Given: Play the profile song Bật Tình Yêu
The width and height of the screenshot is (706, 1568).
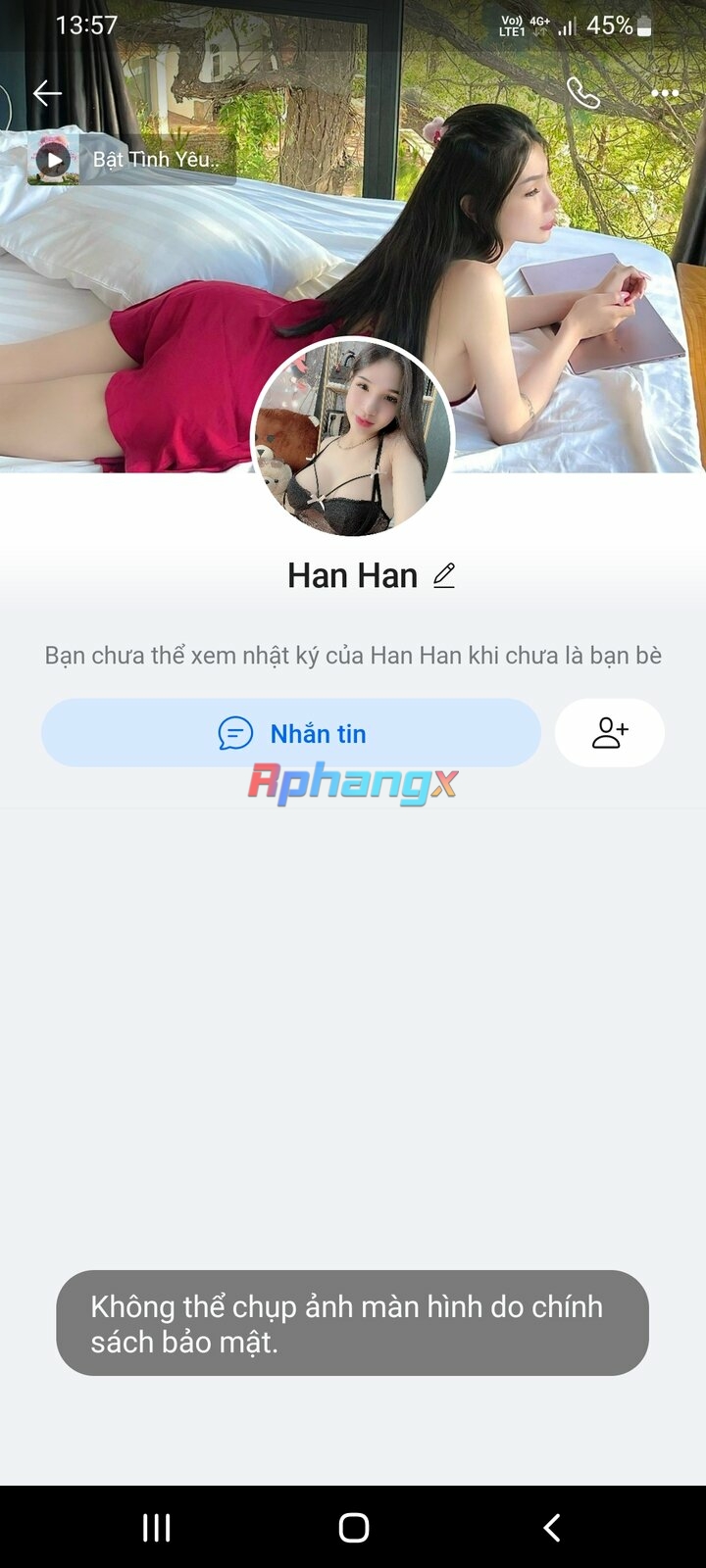Looking at the screenshot, I should tap(53, 159).
